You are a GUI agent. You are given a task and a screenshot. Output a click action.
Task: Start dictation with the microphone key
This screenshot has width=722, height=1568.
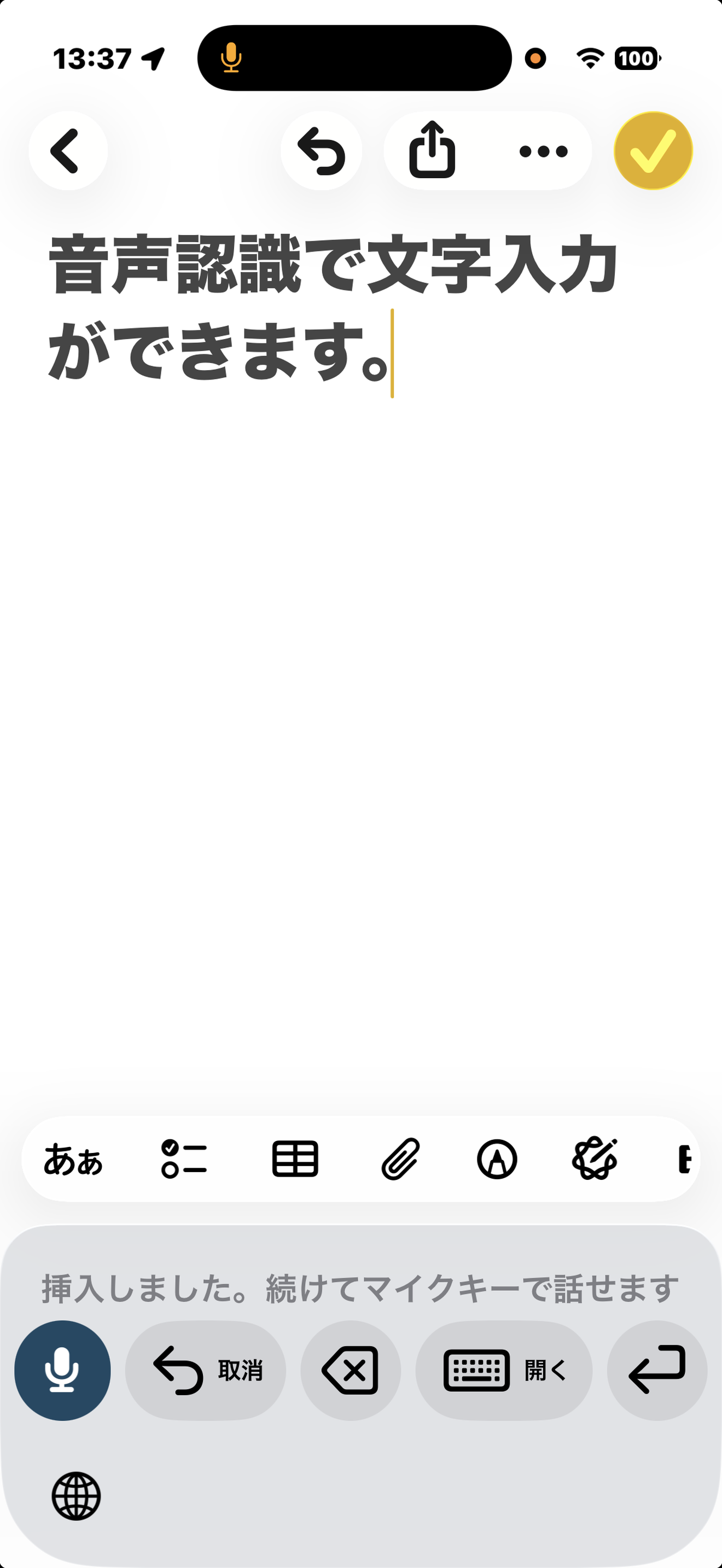(x=62, y=1370)
